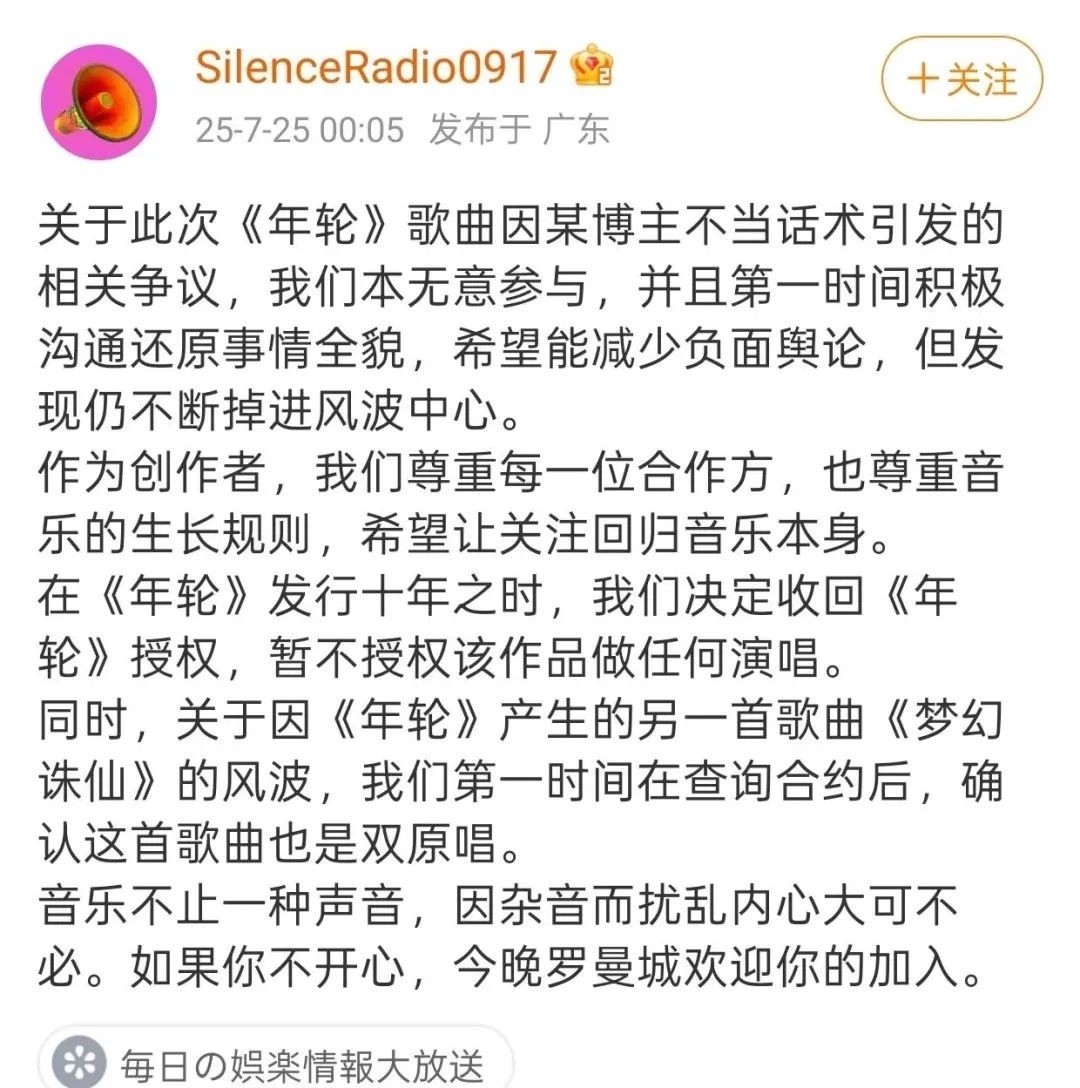Open the 每日の娯楽情報大放送 topic chip
This screenshot has height=1088, width=1080.
(277, 1061)
